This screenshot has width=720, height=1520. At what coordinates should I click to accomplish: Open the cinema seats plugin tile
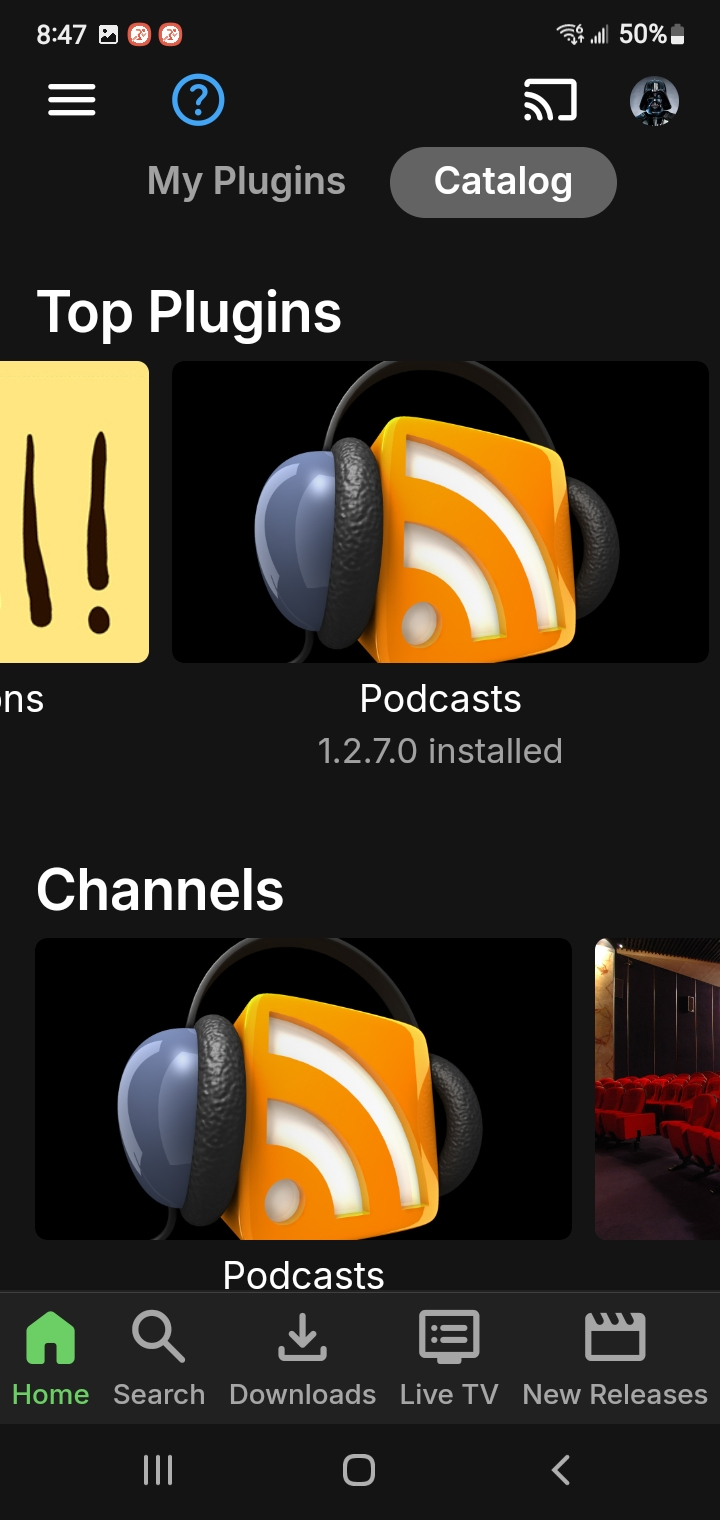pyautogui.click(x=657, y=1088)
